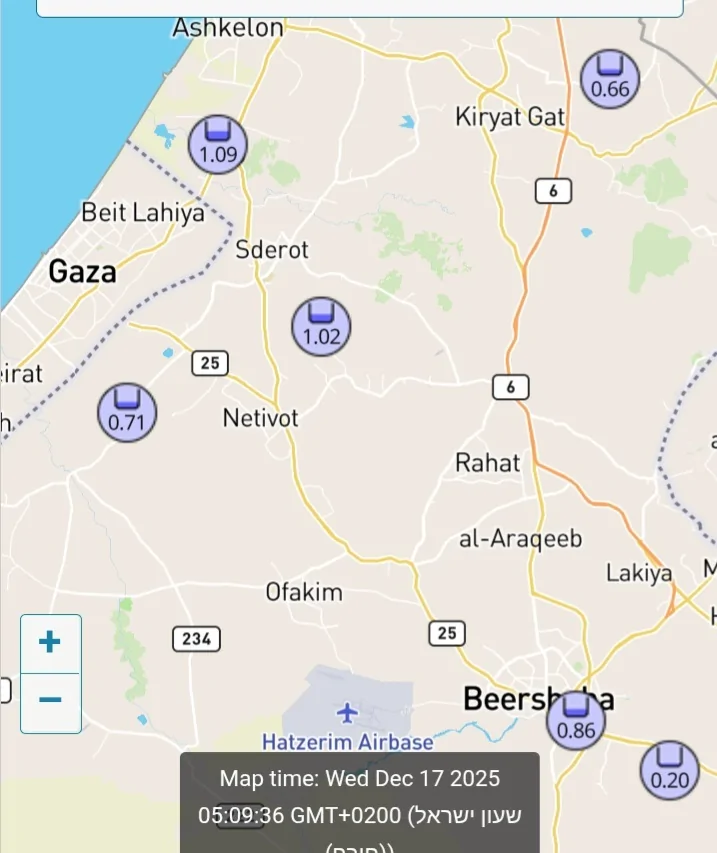Zoom out of the map
717x853 pixels.
click(50, 700)
